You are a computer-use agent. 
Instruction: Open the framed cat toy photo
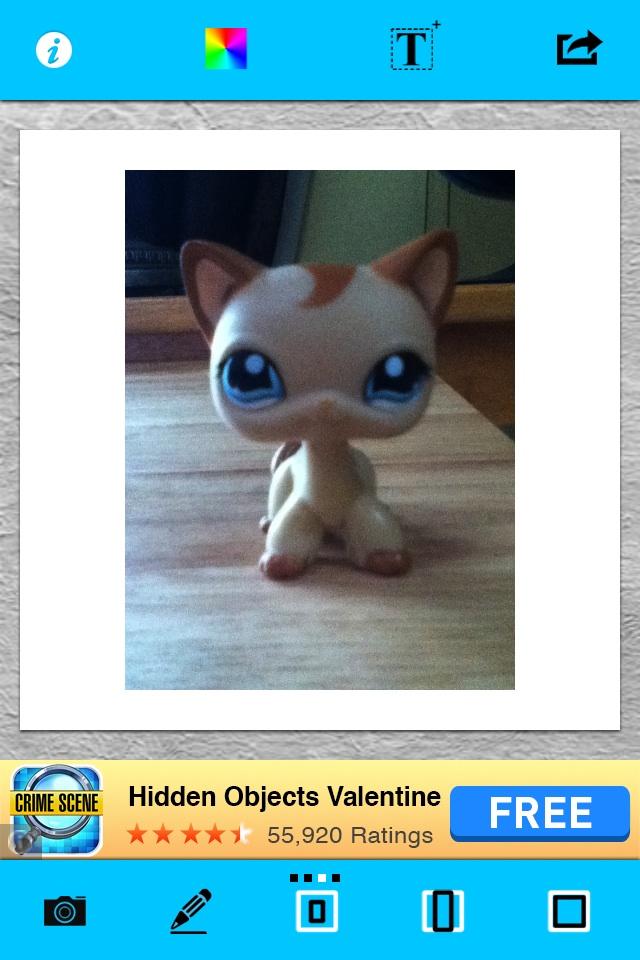[320, 430]
